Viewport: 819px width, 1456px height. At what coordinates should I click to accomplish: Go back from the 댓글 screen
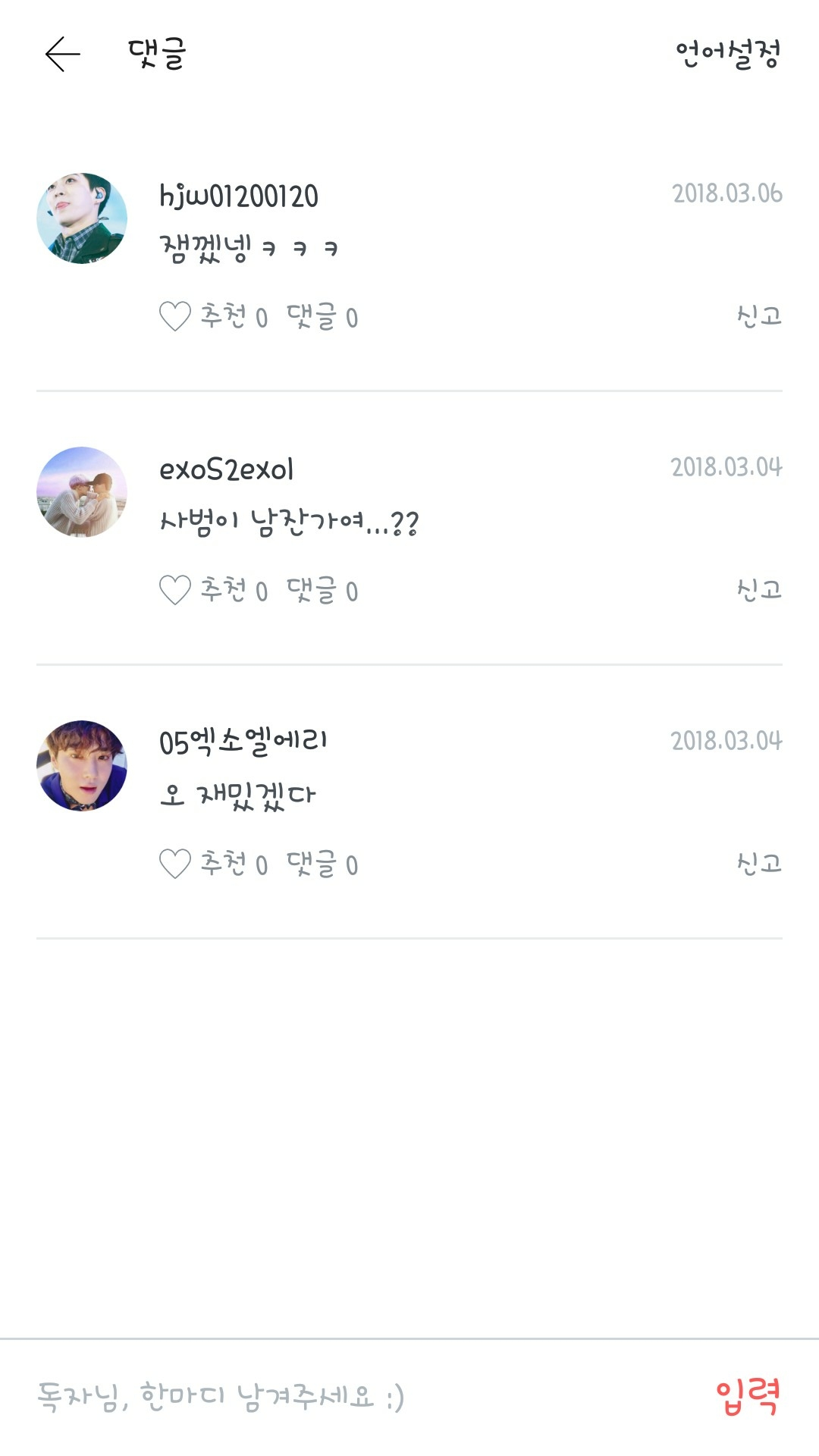[x=62, y=54]
